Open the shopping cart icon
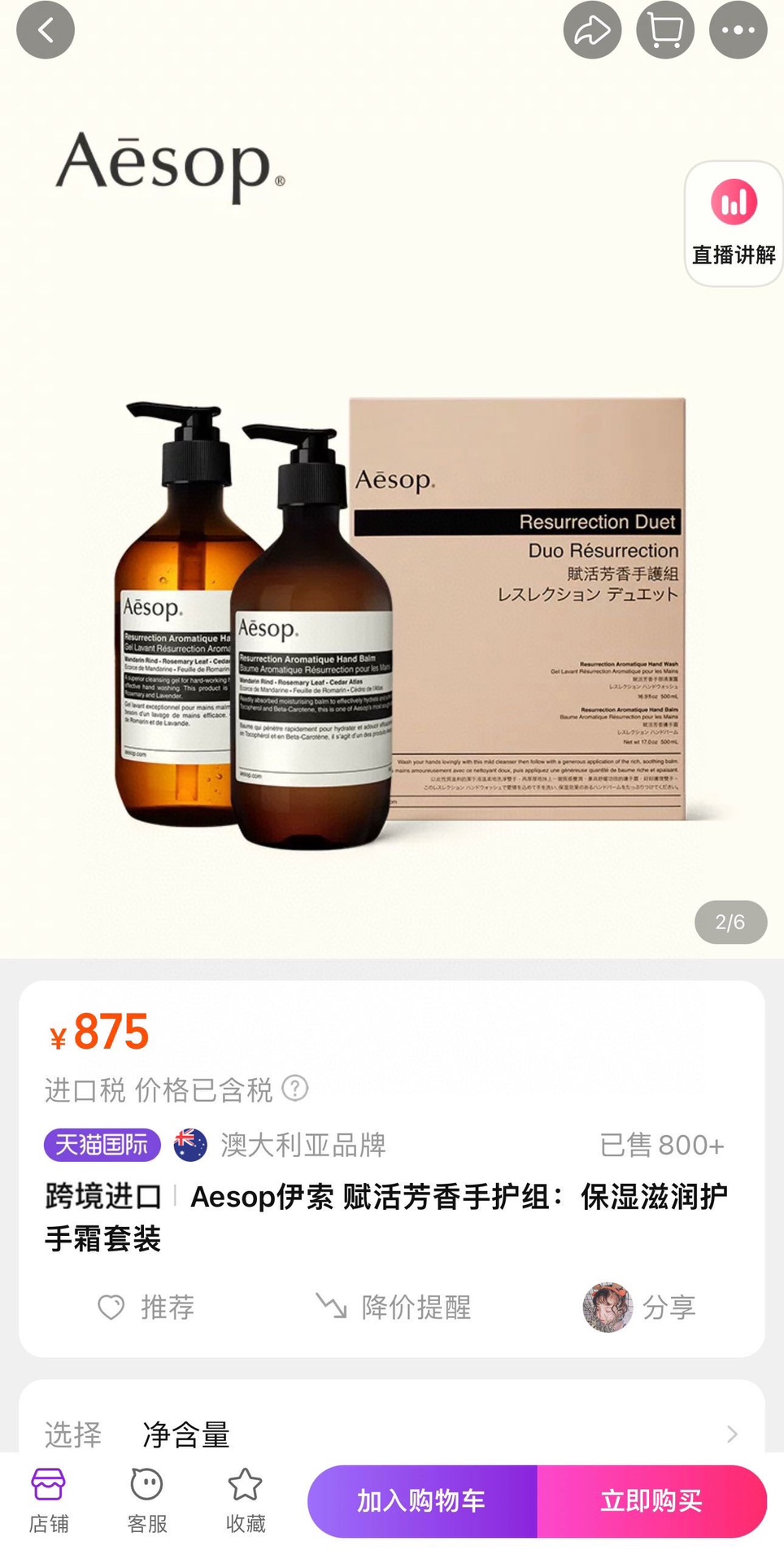This screenshot has width=784, height=1563. pos(665,30)
